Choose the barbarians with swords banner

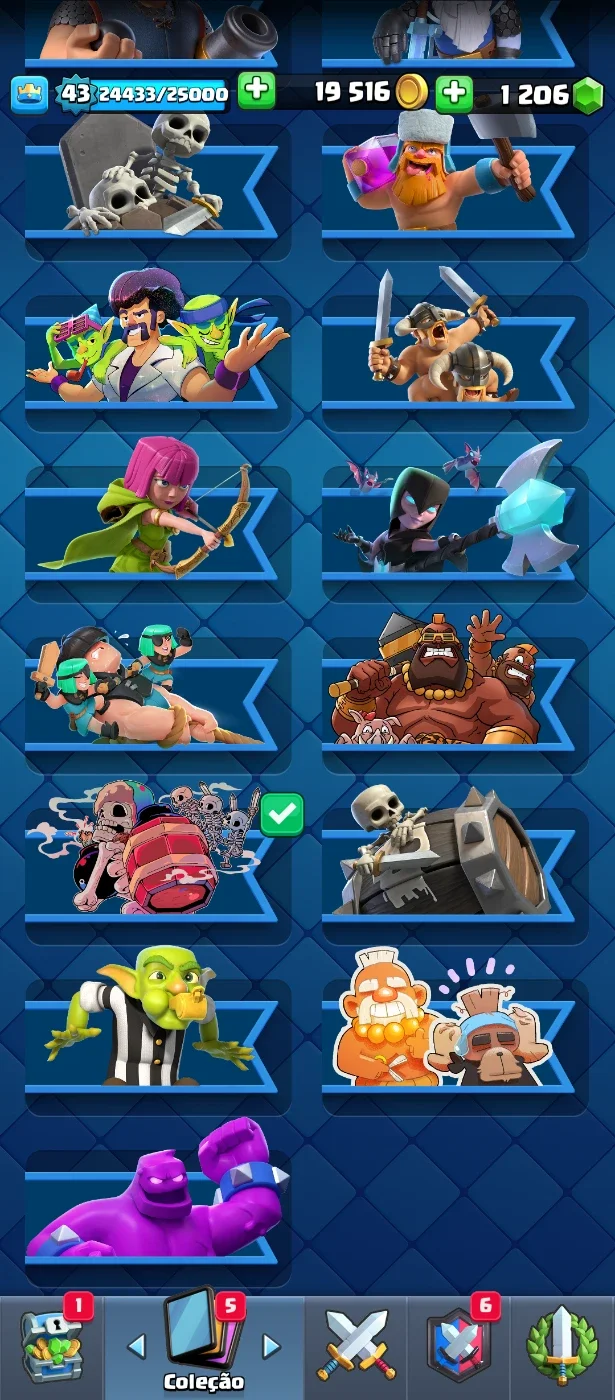(455, 353)
